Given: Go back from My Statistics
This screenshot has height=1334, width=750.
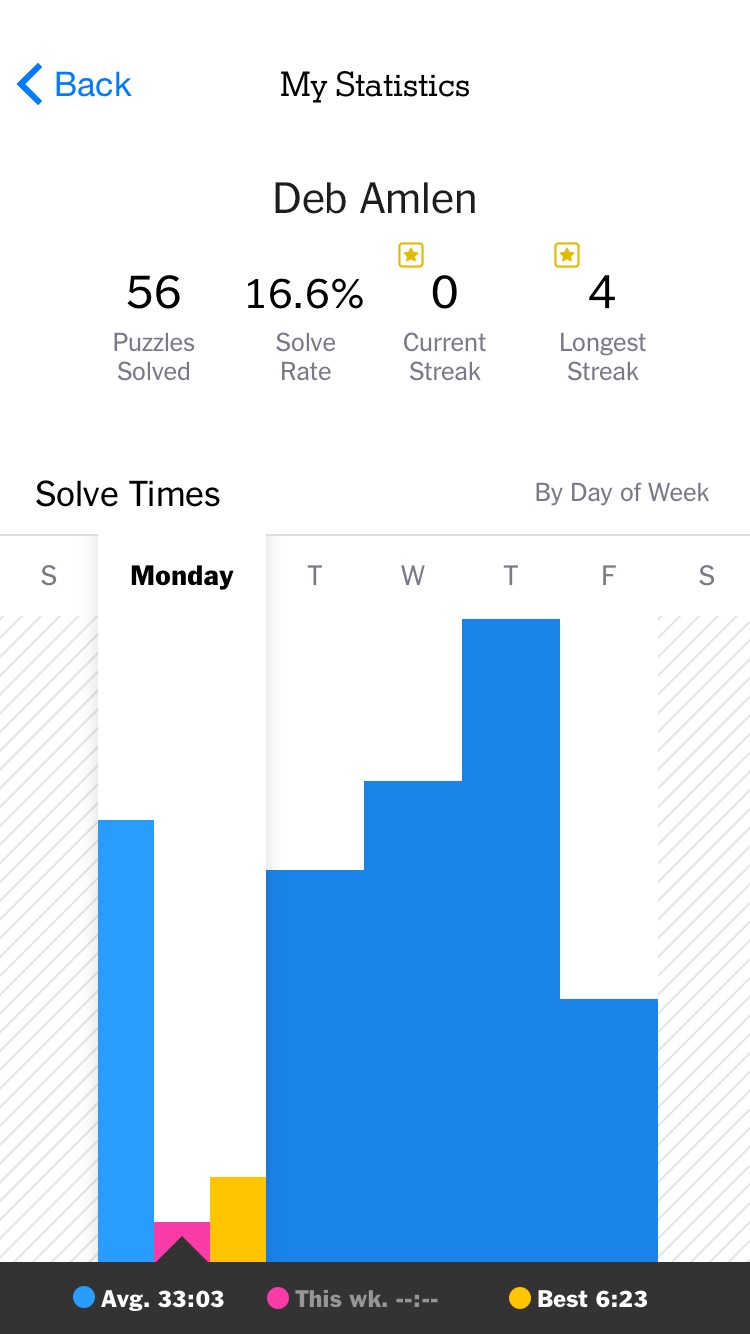Looking at the screenshot, I should click(74, 85).
